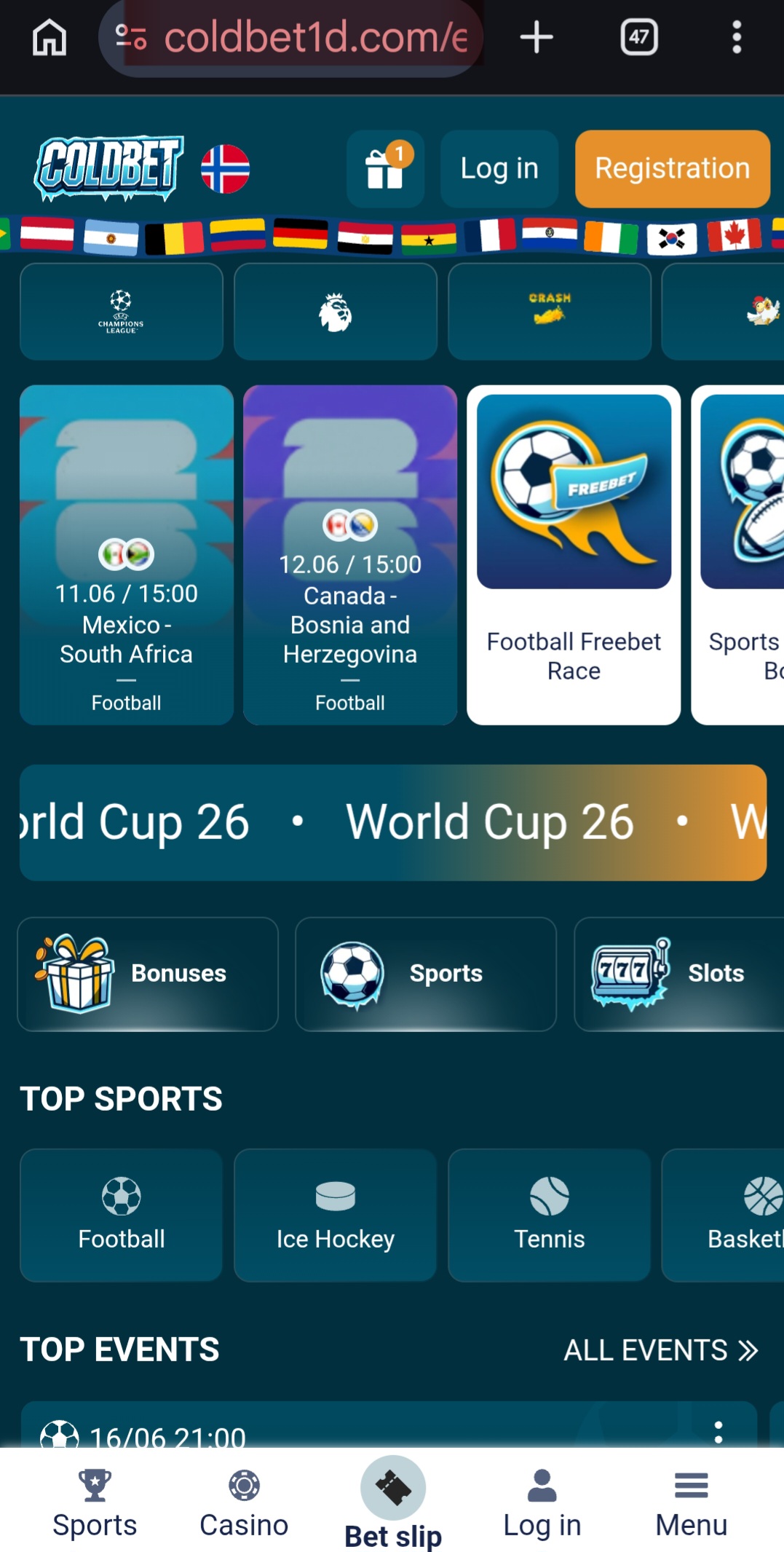The image size is (784, 1552).
Task: View ALL EVENTS link
Action: point(661,1350)
